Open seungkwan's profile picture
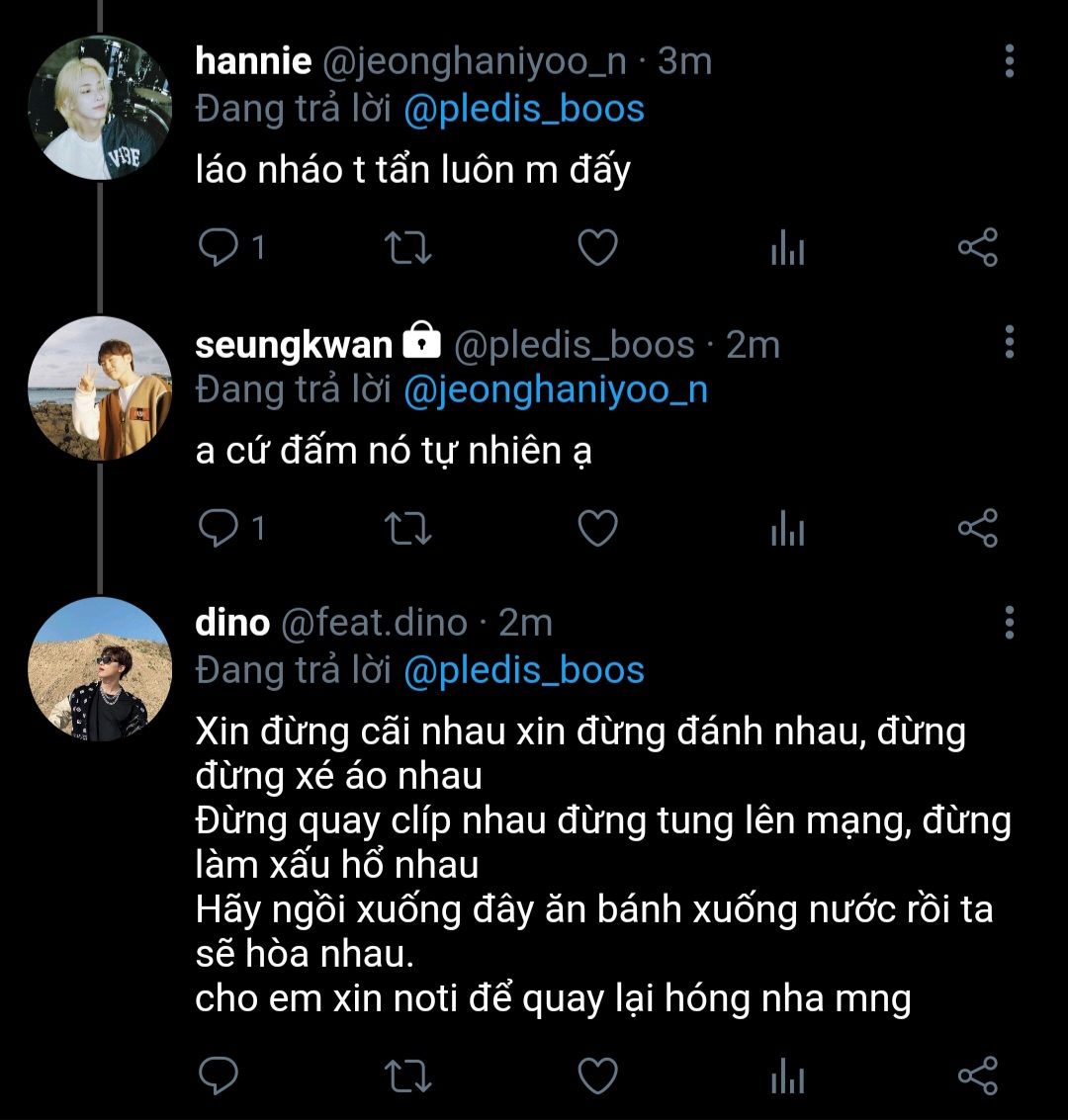Screen dimensions: 1068x1120 tap(99, 388)
